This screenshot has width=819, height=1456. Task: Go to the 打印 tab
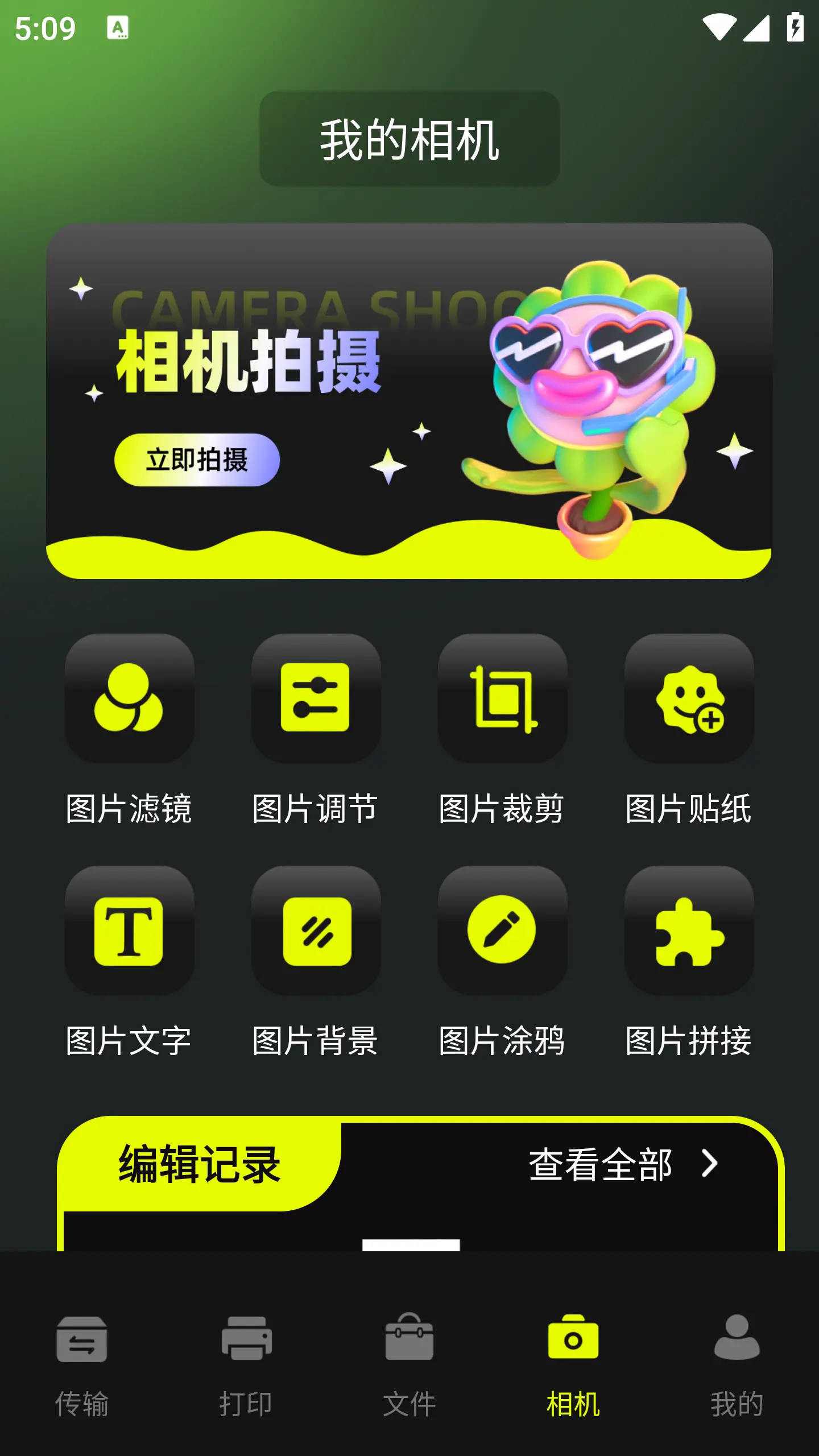tap(246, 1365)
